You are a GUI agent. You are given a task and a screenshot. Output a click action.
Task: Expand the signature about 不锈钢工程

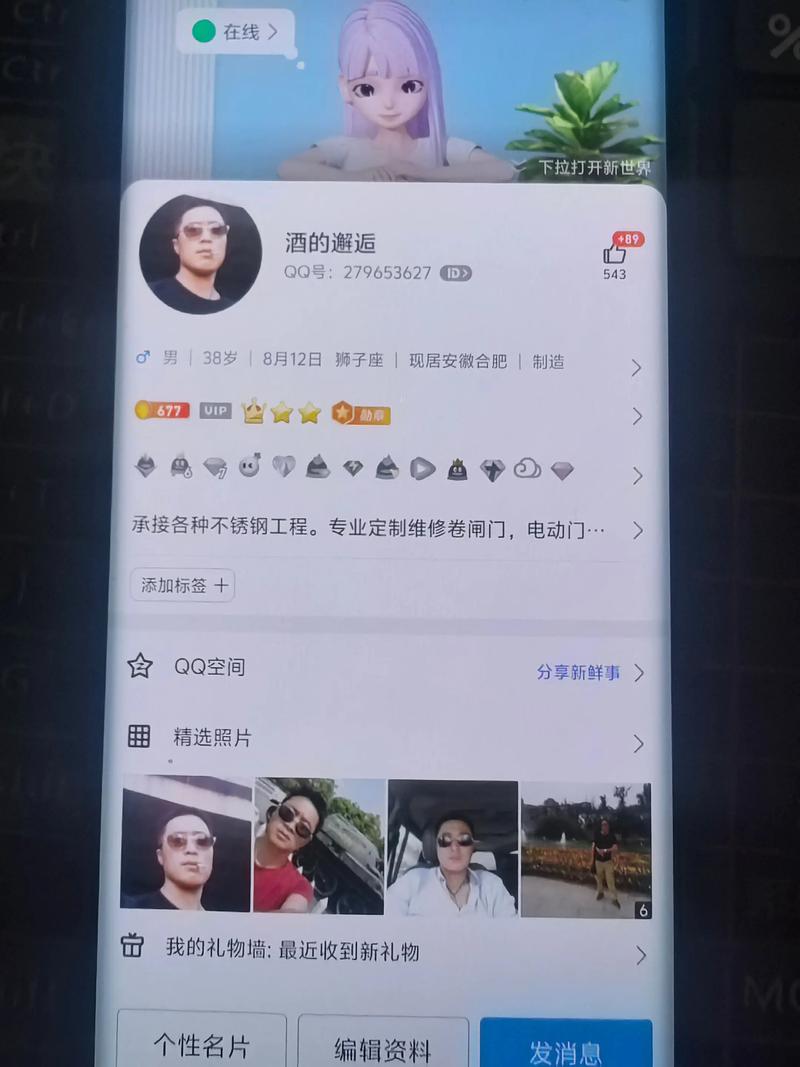380,528
